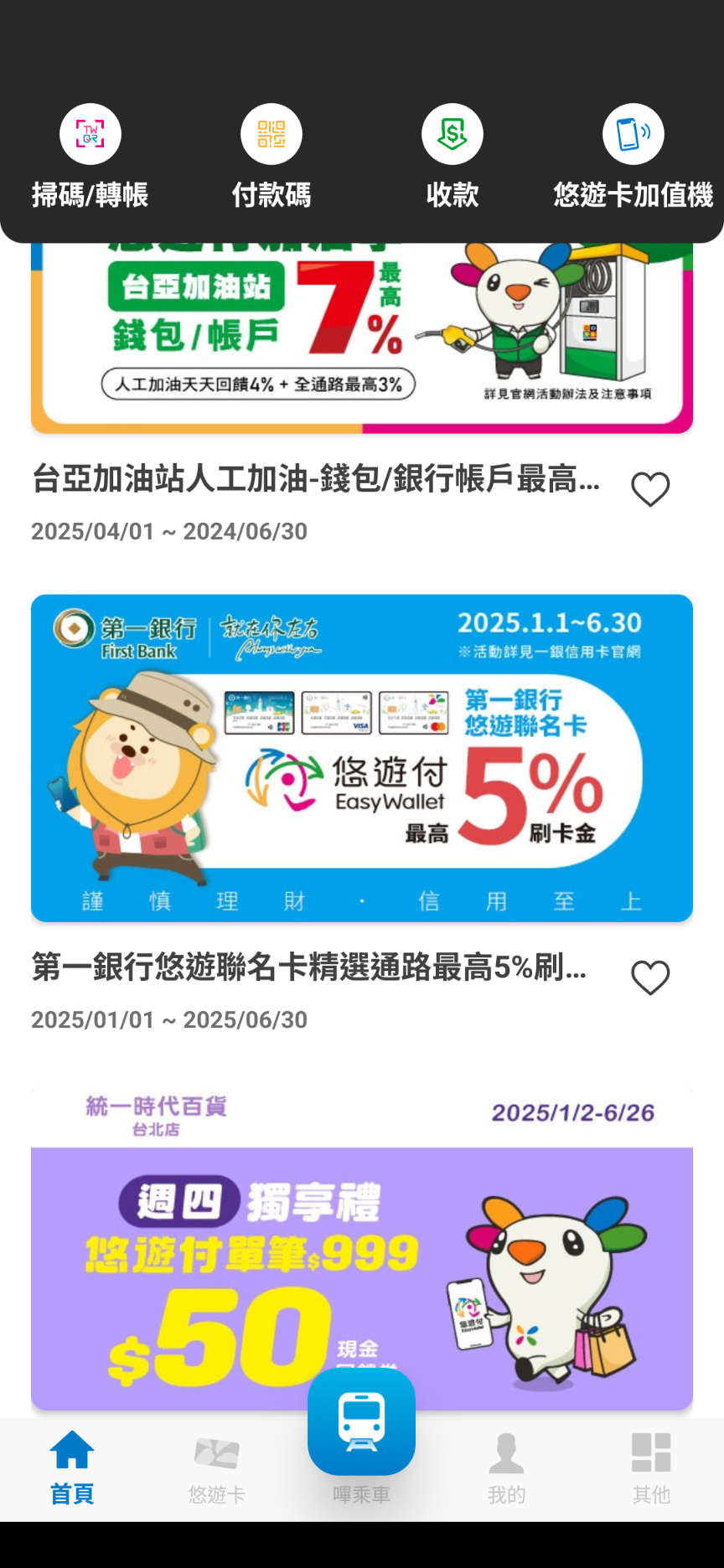
Task: Open the 收款 receive money option
Action: coord(452,156)
